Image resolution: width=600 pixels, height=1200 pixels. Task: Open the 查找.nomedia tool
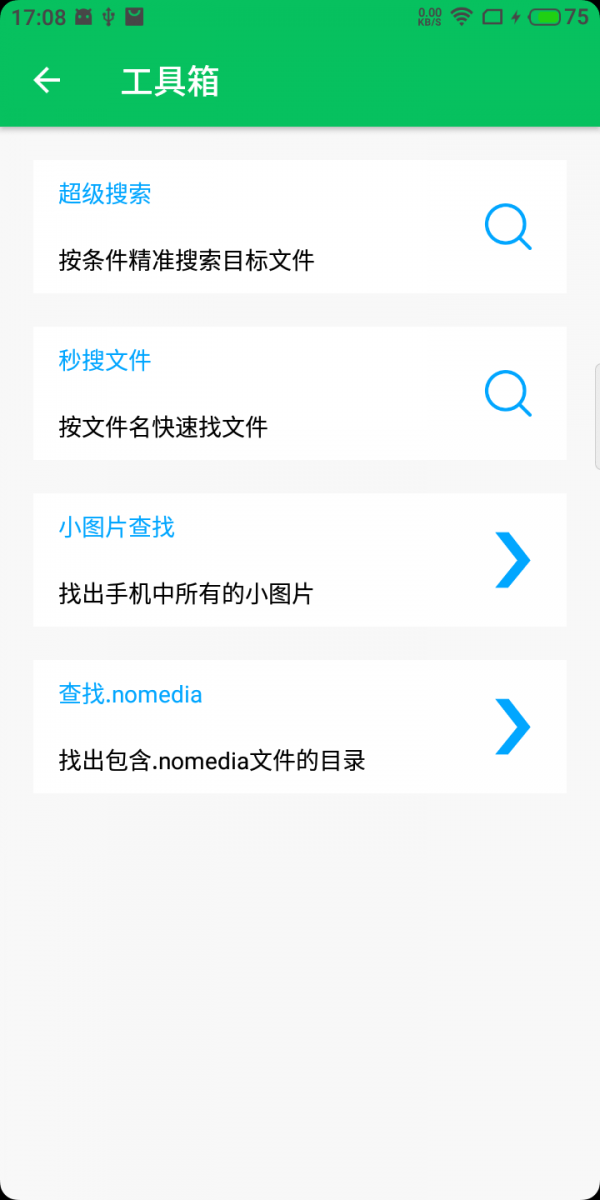300,727
